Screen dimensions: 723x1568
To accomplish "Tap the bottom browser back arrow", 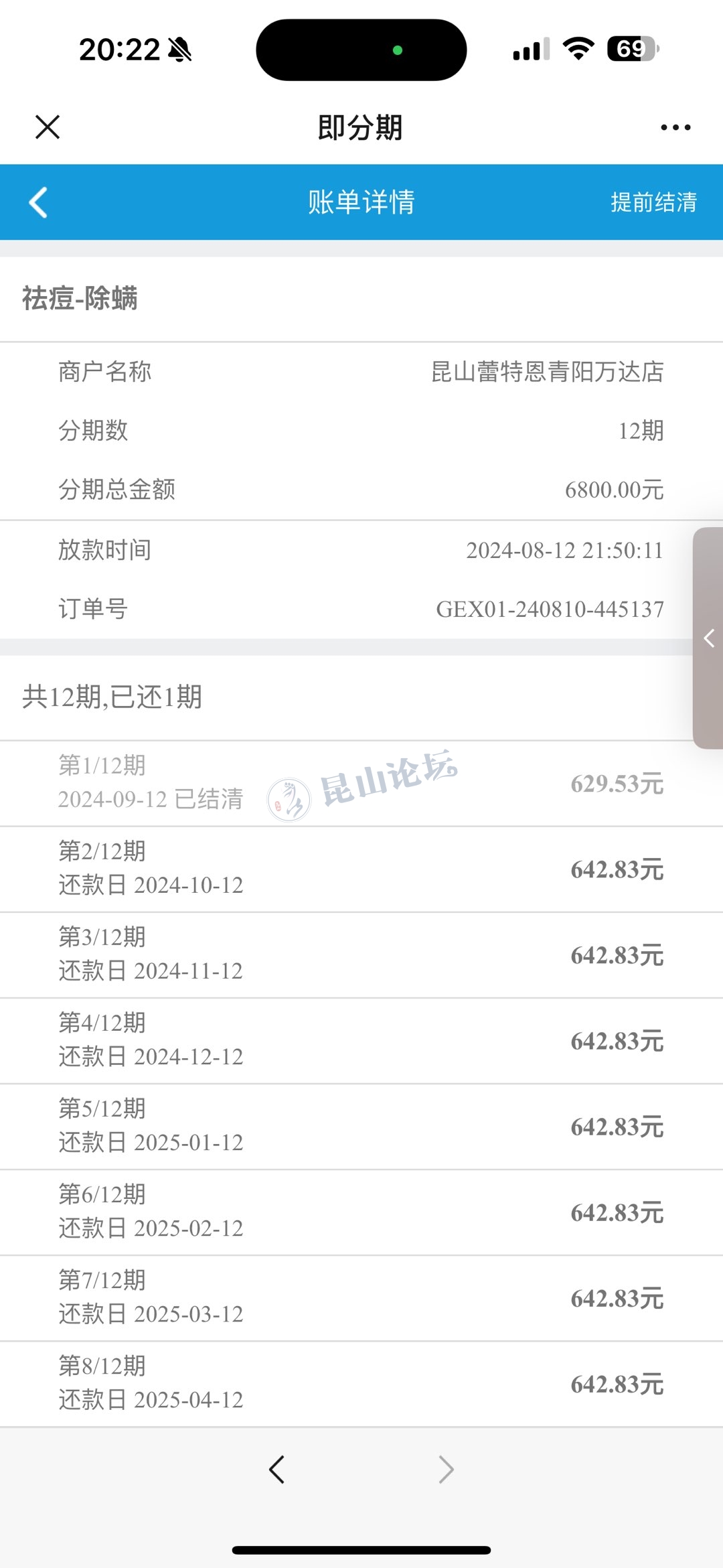I will click(277, 1470).
